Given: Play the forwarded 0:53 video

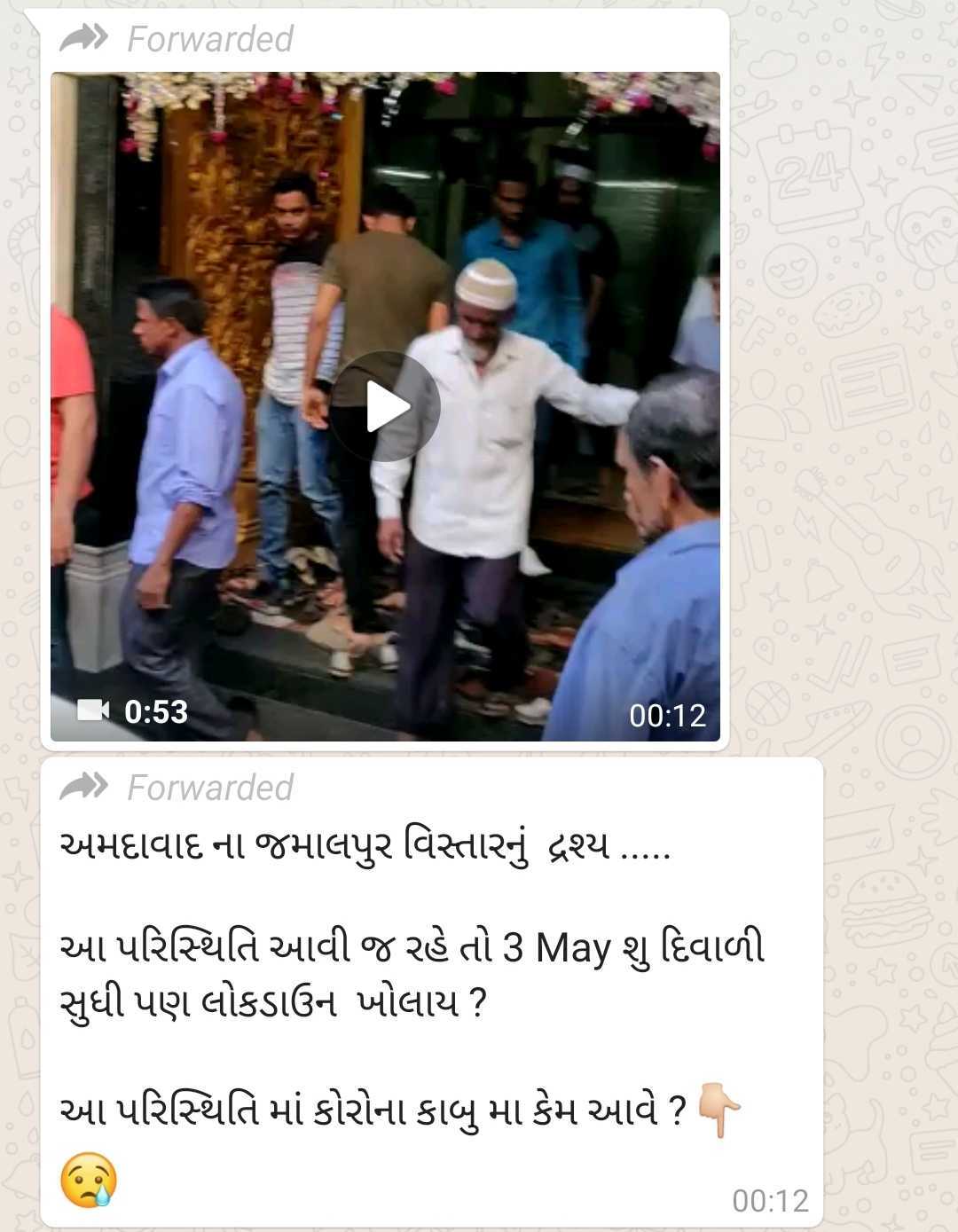Looking at the screenshot, I should [x=385, y=407].
